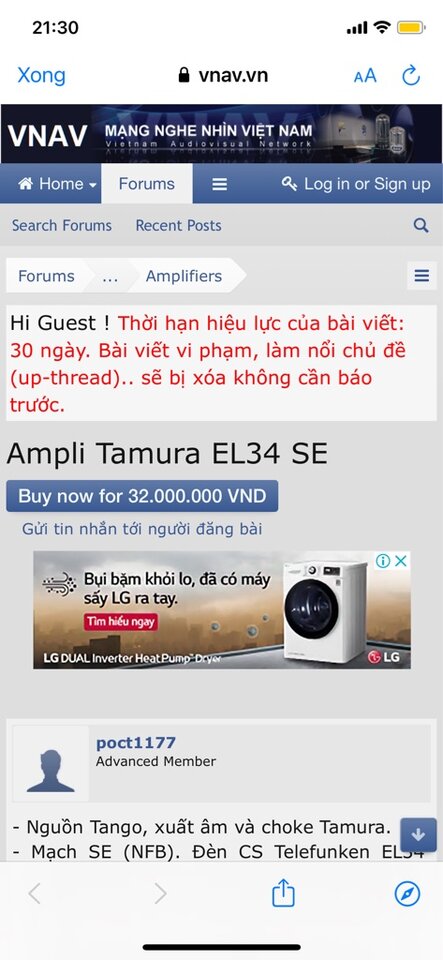Share this page from the toolbar
The width and height of the screenshot is (443, 960).
tap(283, 893)
